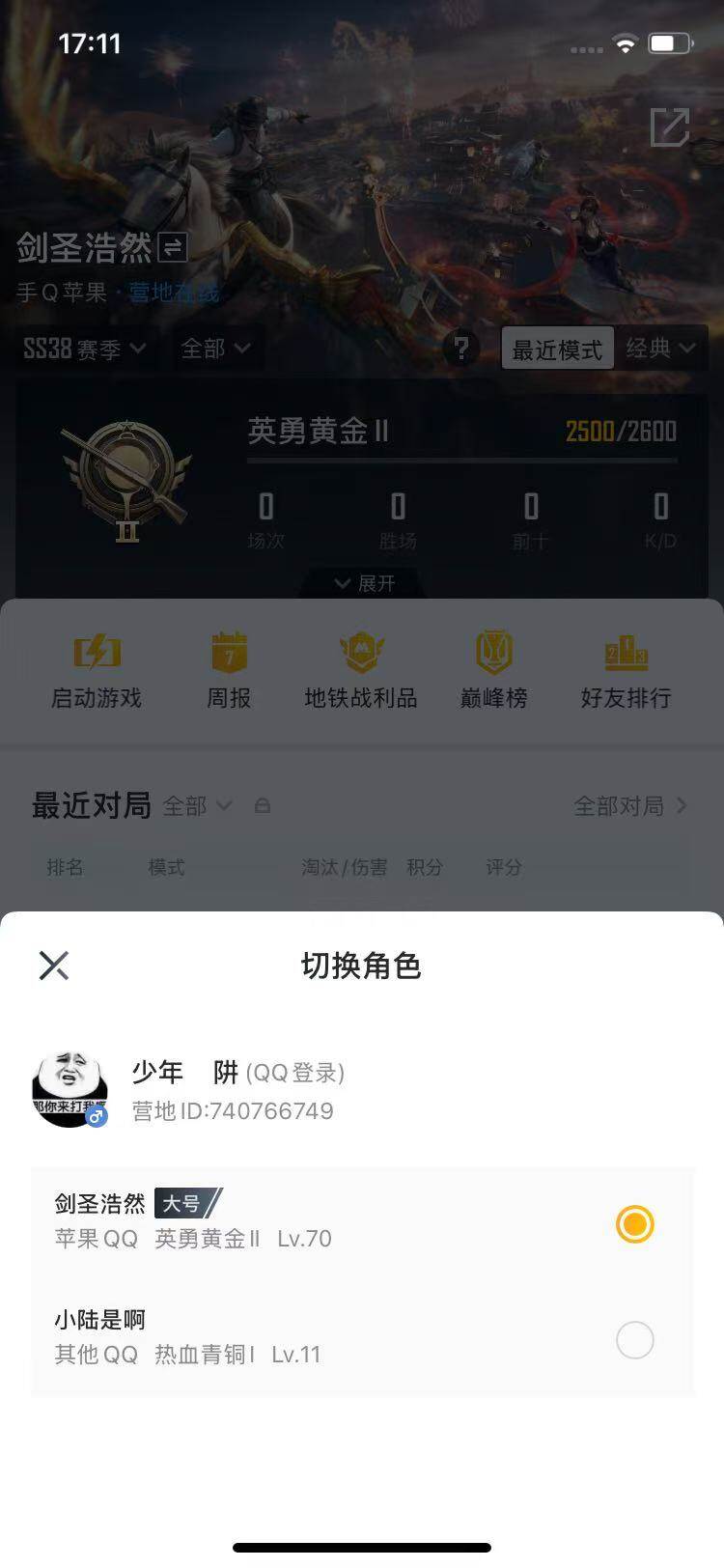
Task: Expand stats with the 展开 button
Action: (362, 583)
